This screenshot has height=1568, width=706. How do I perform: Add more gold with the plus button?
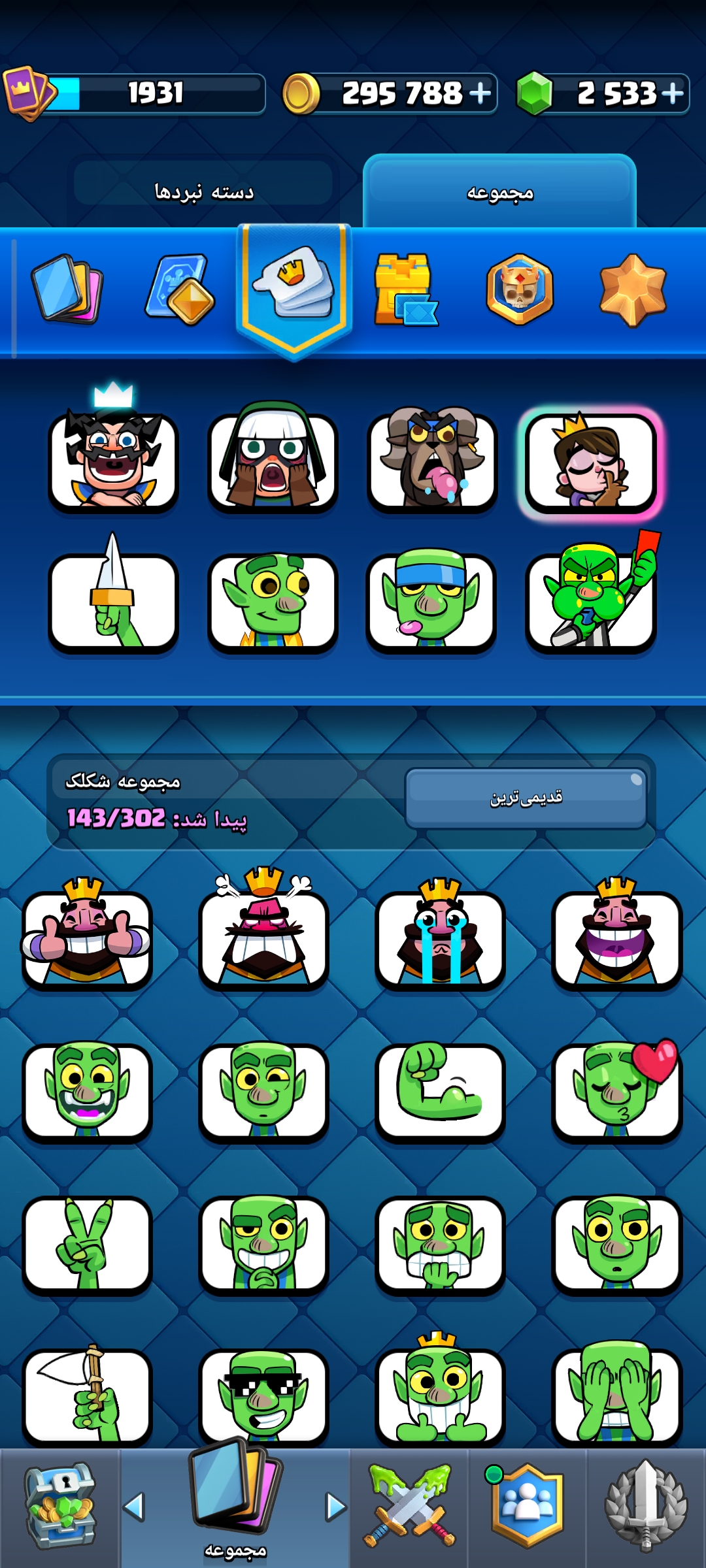coord(480,93)
